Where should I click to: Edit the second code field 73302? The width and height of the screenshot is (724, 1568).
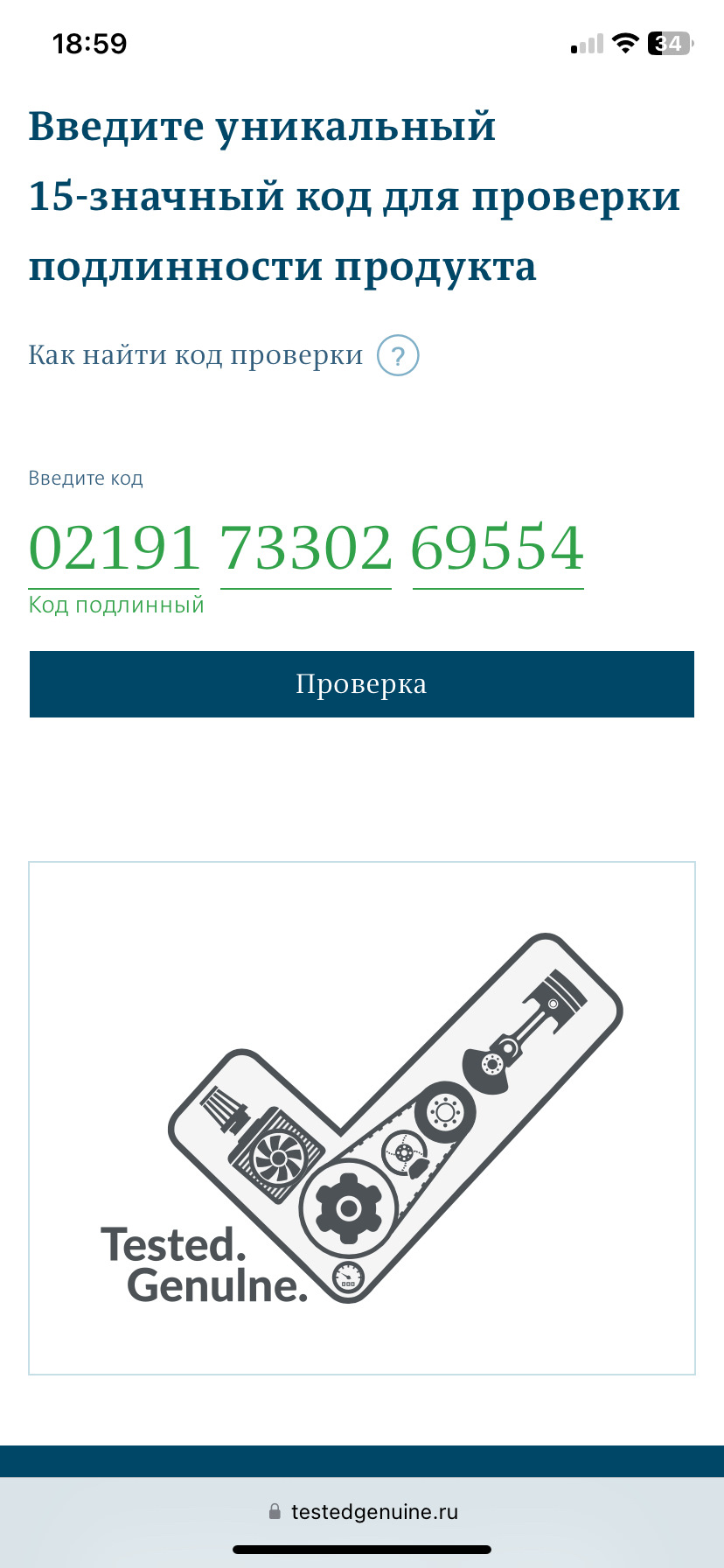(305, 549)
